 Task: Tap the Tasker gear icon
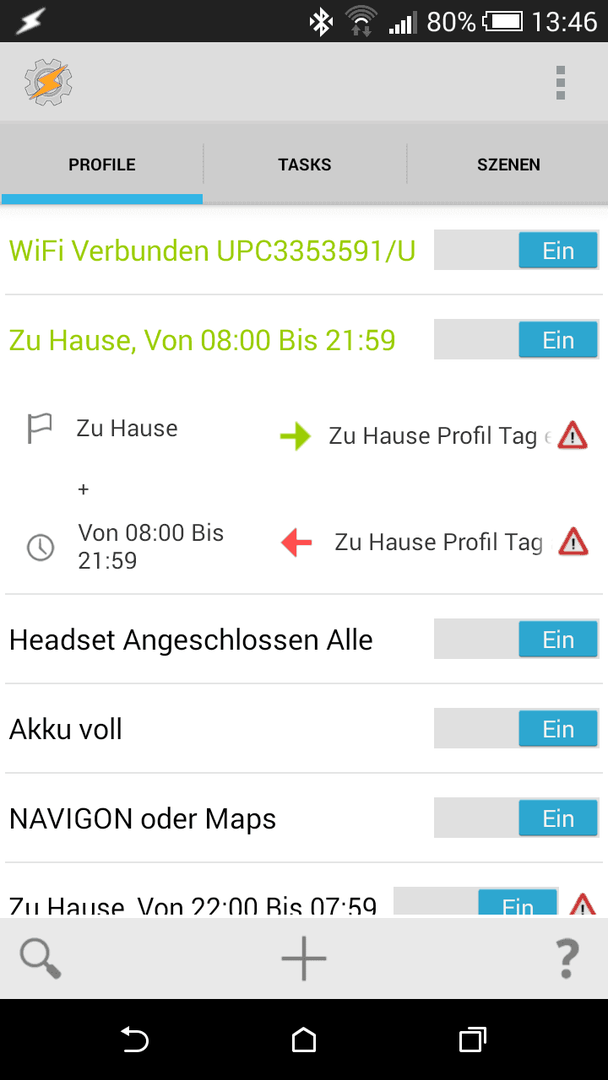(x=48, y=83)
